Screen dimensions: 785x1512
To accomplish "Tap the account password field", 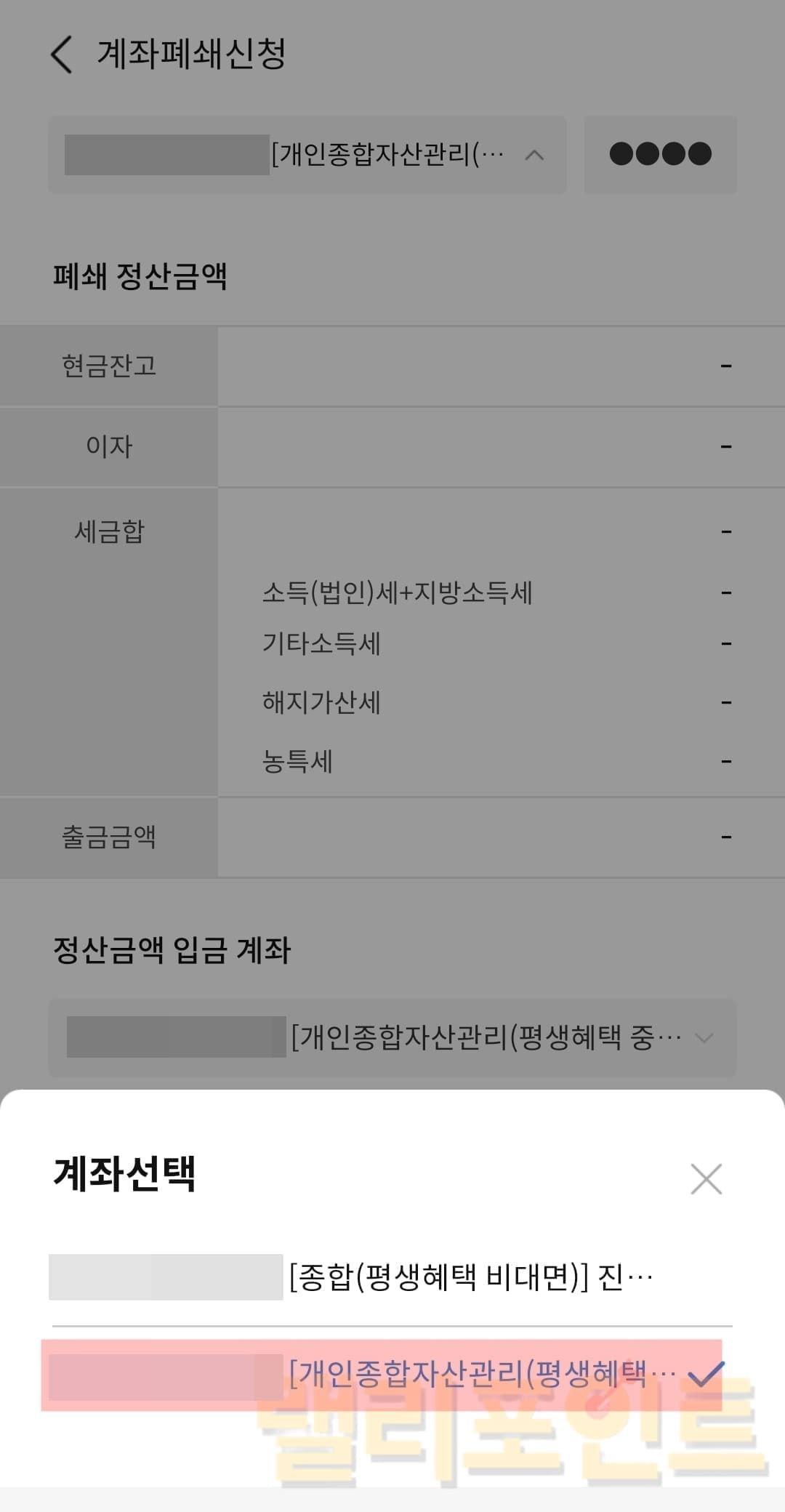I will pyautogui.click(x=660, y=155).
